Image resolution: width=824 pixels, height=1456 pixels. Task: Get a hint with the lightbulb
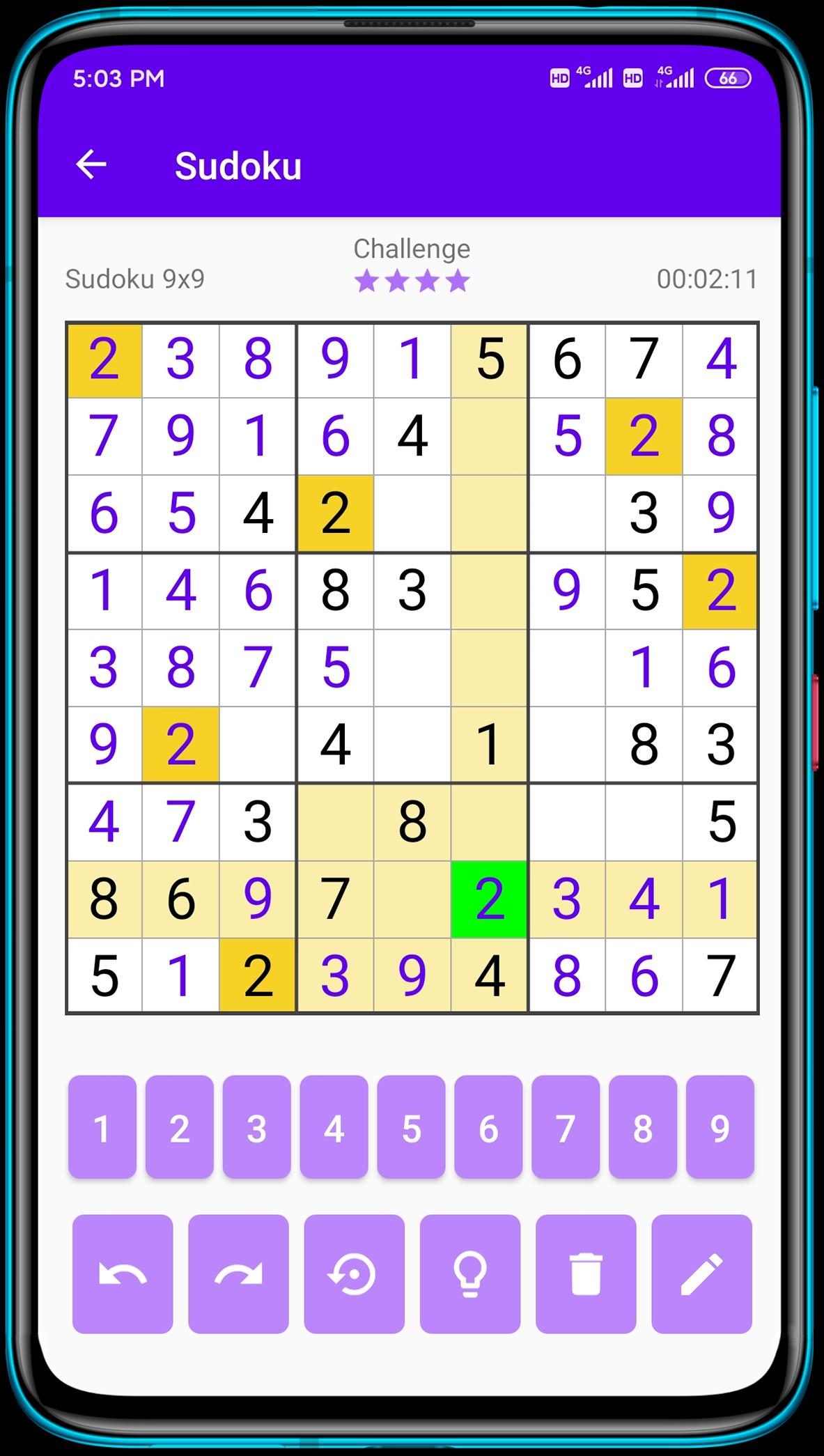(x=470, y=1273)
